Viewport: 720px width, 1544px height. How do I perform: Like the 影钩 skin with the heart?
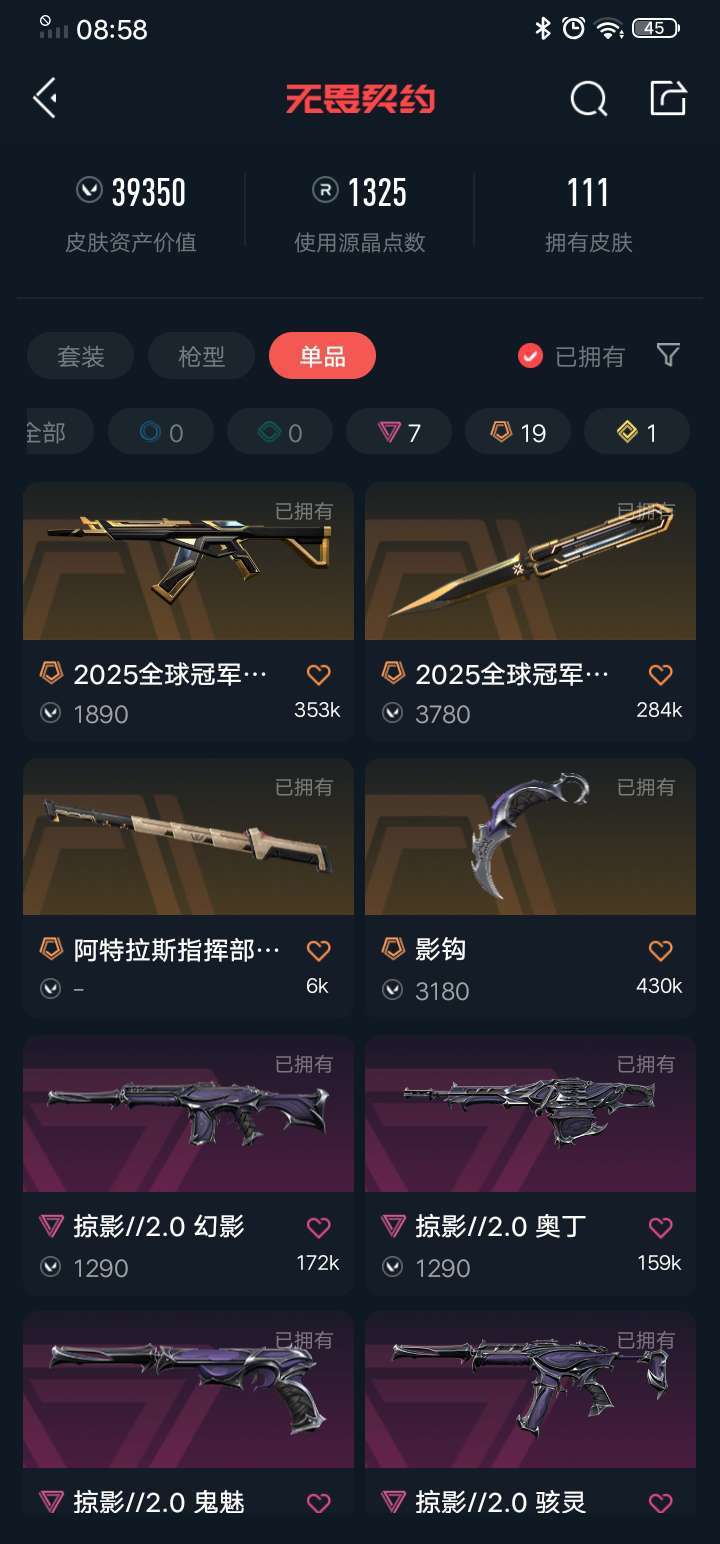tap(660, 950)
